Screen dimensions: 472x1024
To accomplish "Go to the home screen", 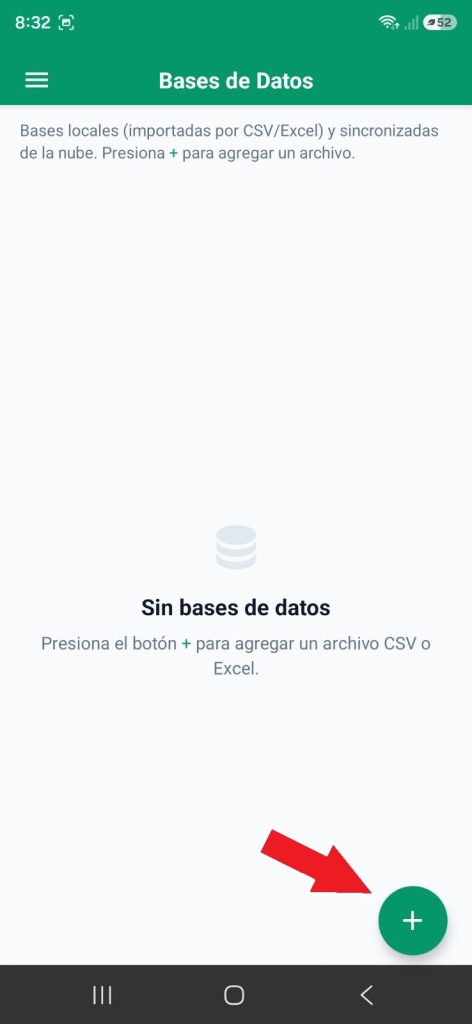I will [234, 995].
